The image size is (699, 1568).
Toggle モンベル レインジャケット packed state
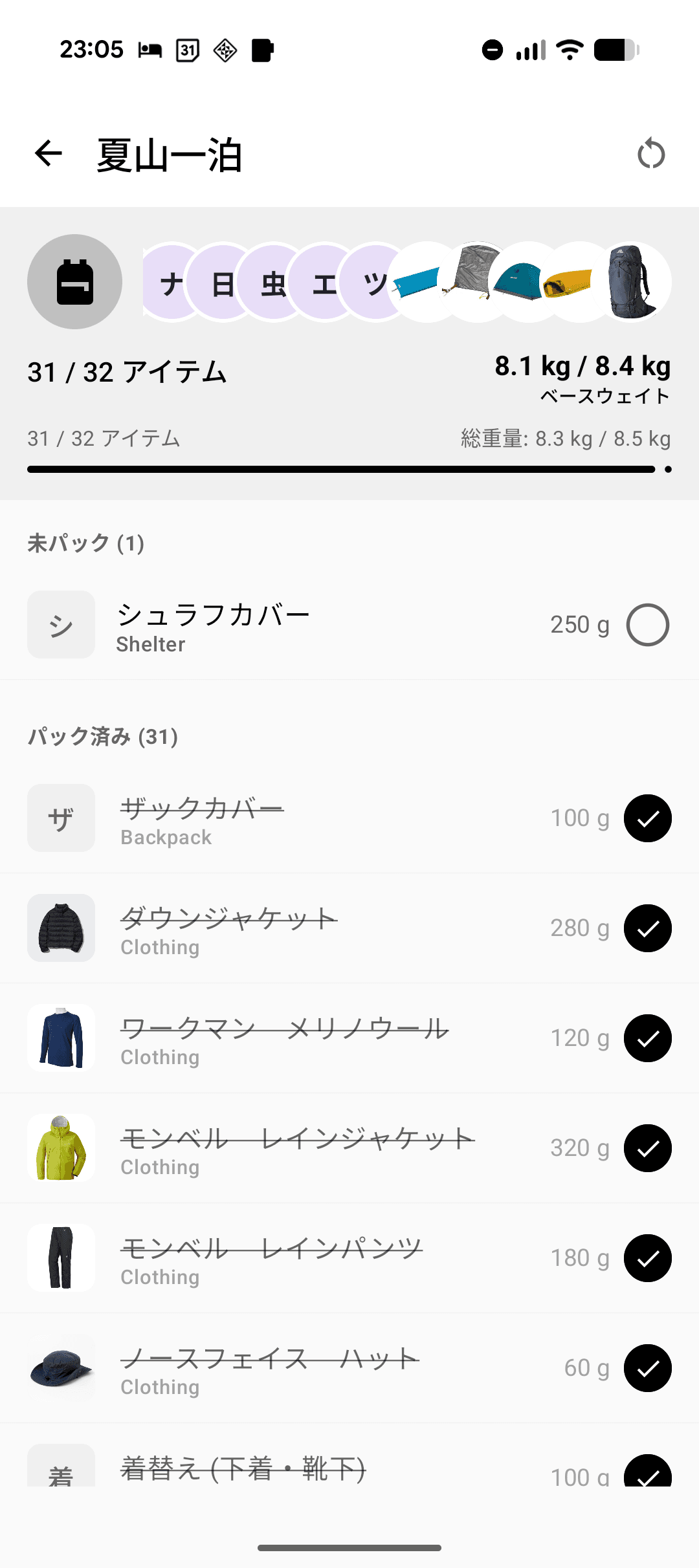tap(648, 1148)
